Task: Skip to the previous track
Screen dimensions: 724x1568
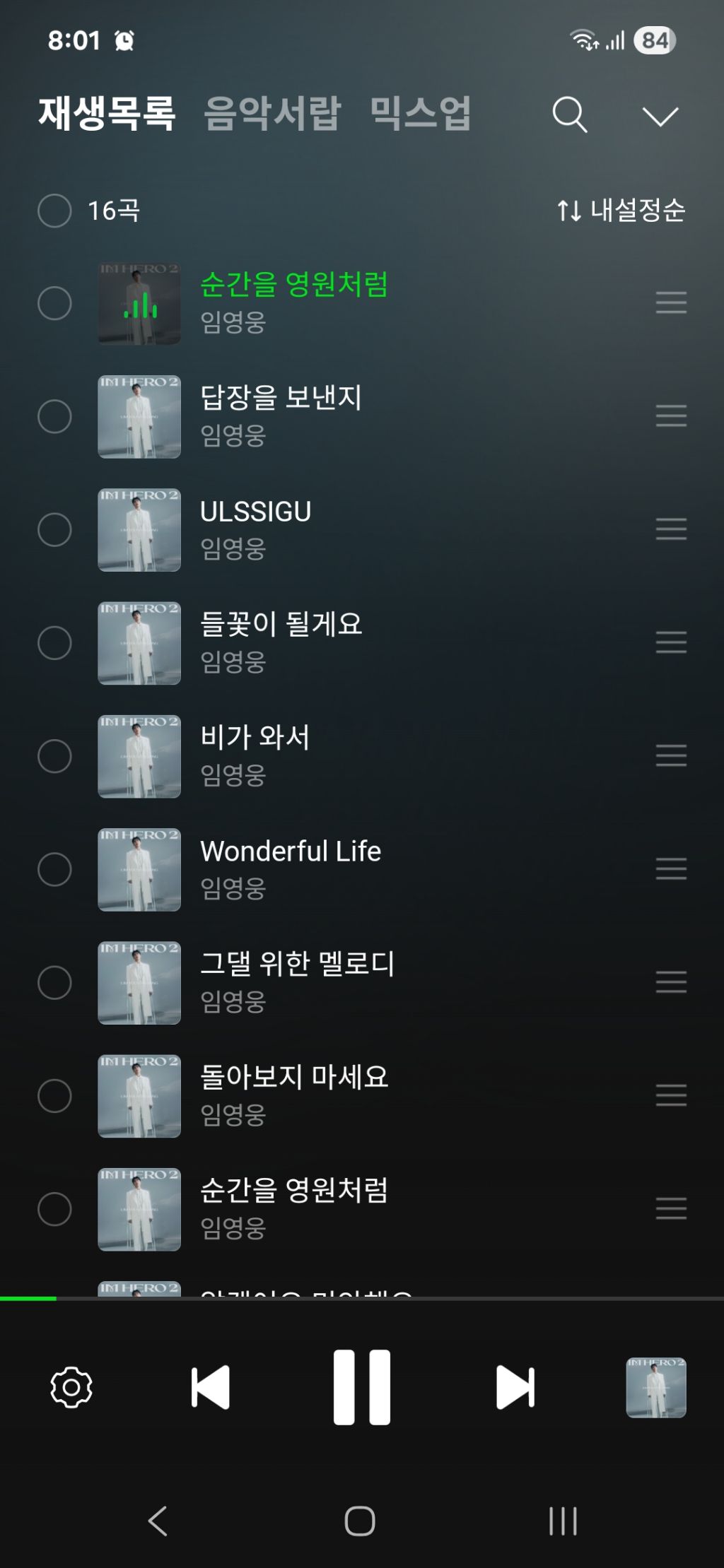Action: click(x=211, y=1387)
